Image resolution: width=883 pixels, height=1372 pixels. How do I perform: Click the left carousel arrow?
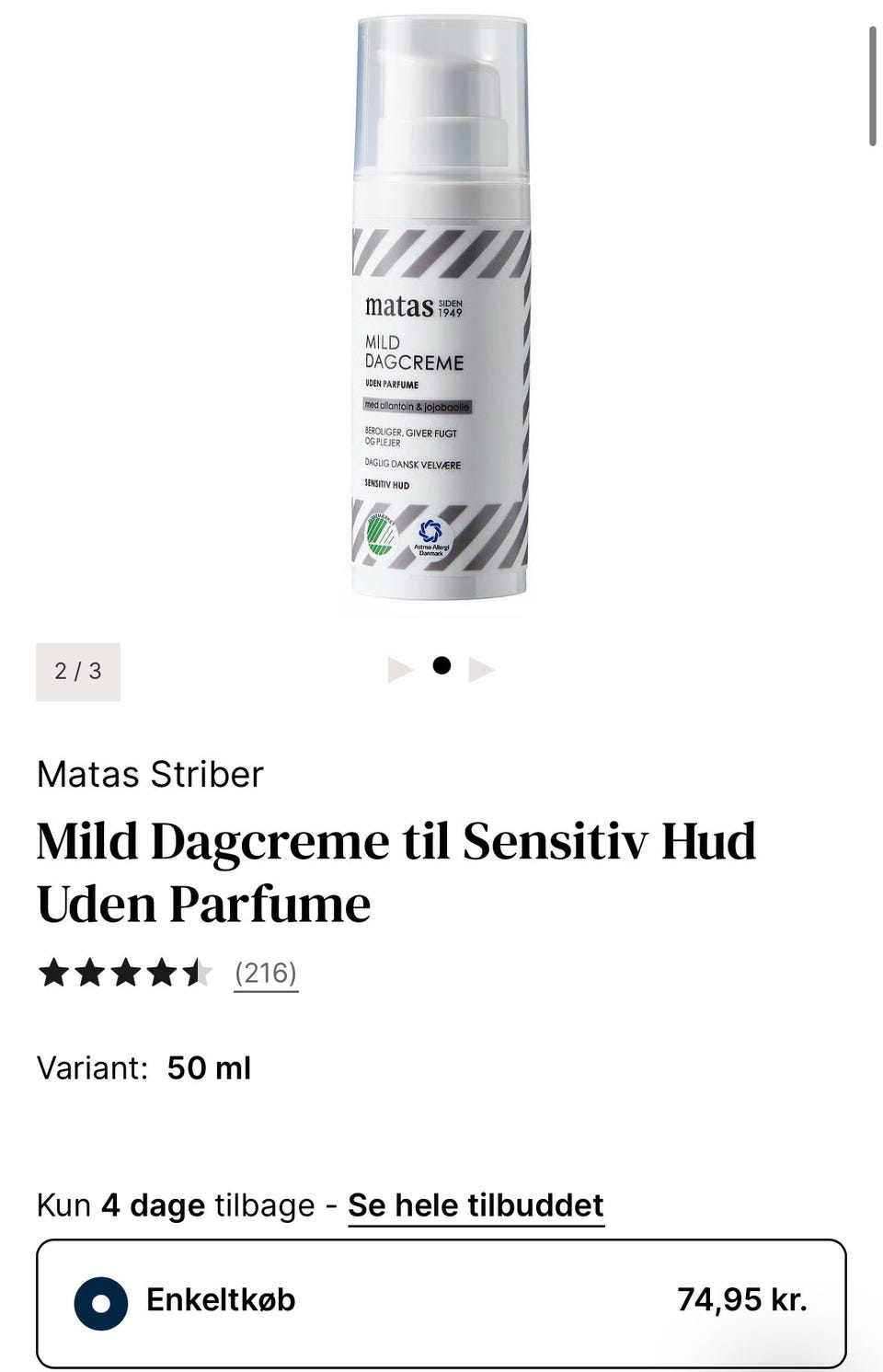(x=401, y=668)
